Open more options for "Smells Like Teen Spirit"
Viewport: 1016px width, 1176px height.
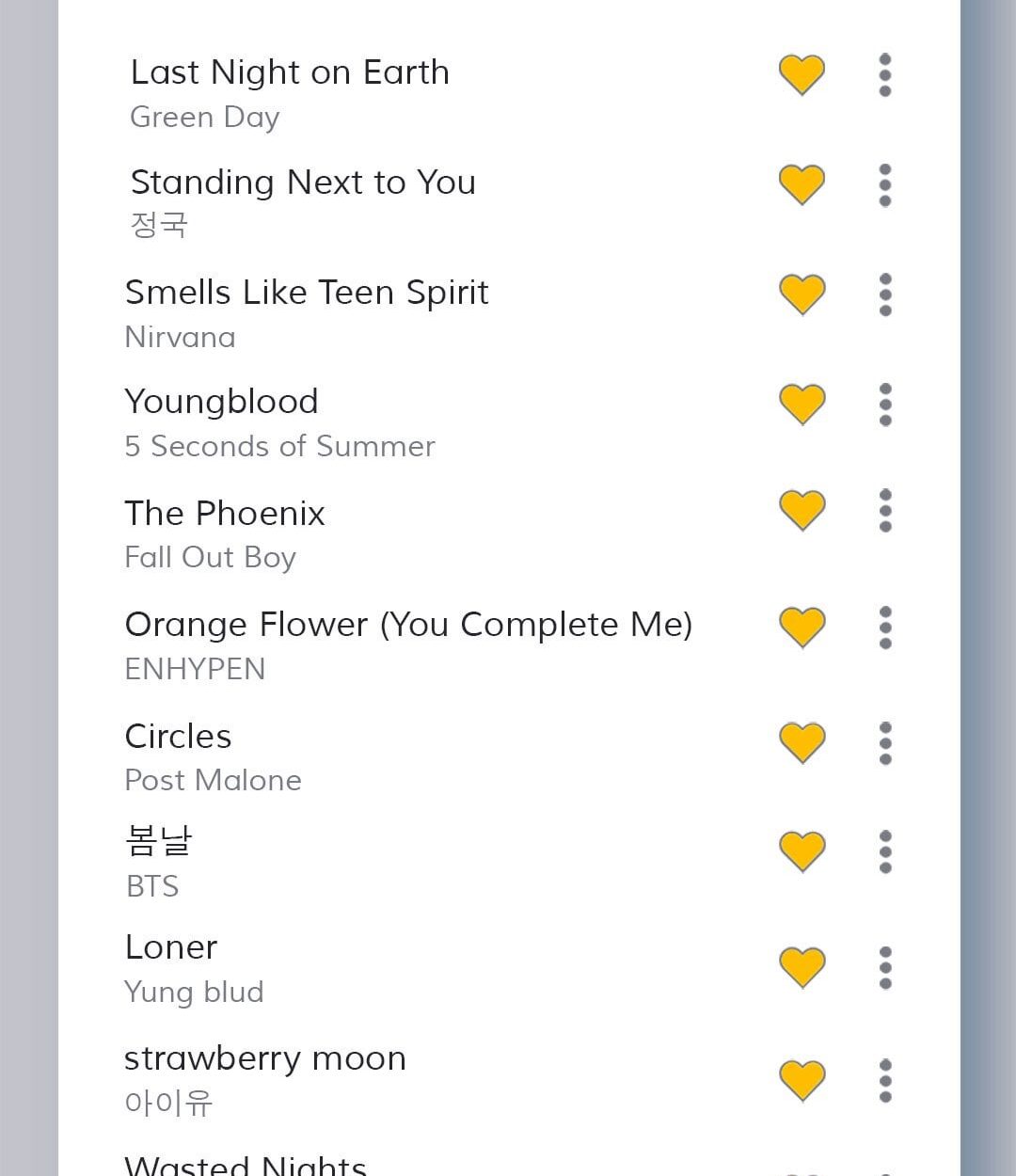coord(884,294)
